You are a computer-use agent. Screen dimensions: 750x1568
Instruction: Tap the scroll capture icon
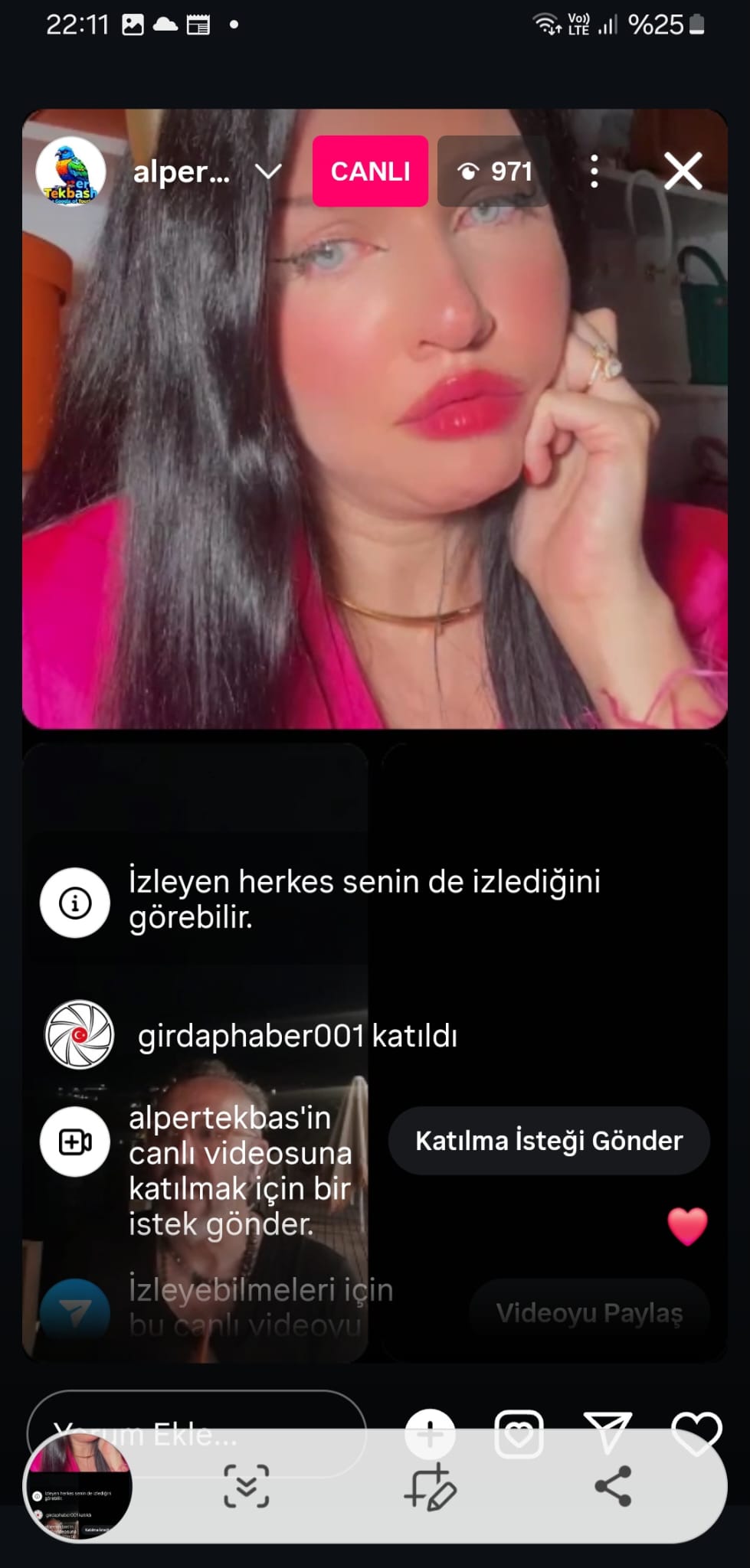[246, 1486]
